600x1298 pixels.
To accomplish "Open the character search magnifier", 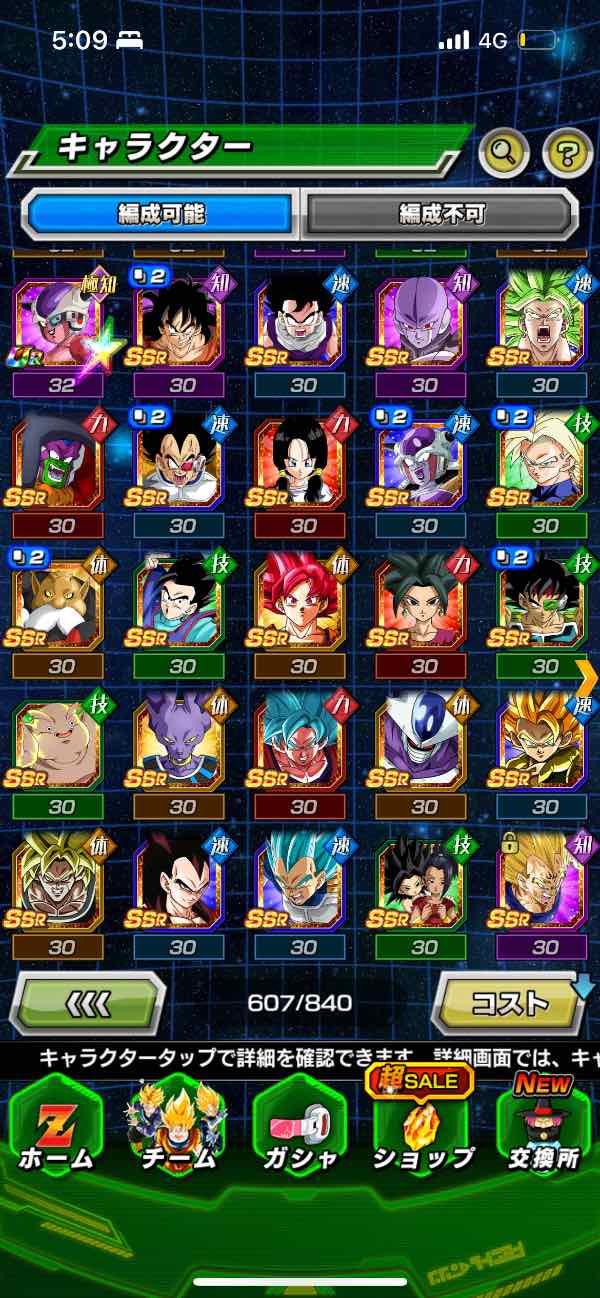I will (x=503, y=153).
